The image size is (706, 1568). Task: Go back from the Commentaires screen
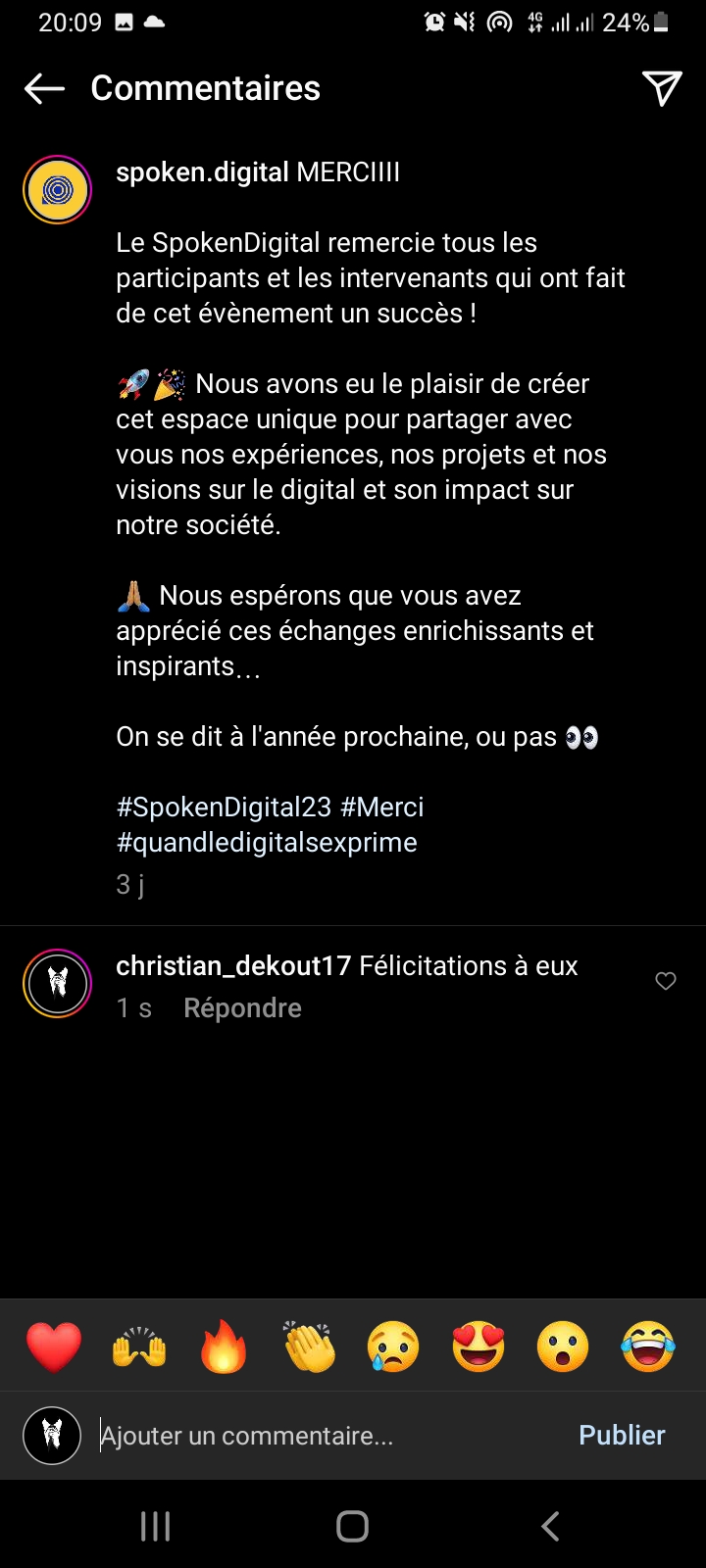pos(44,88)
